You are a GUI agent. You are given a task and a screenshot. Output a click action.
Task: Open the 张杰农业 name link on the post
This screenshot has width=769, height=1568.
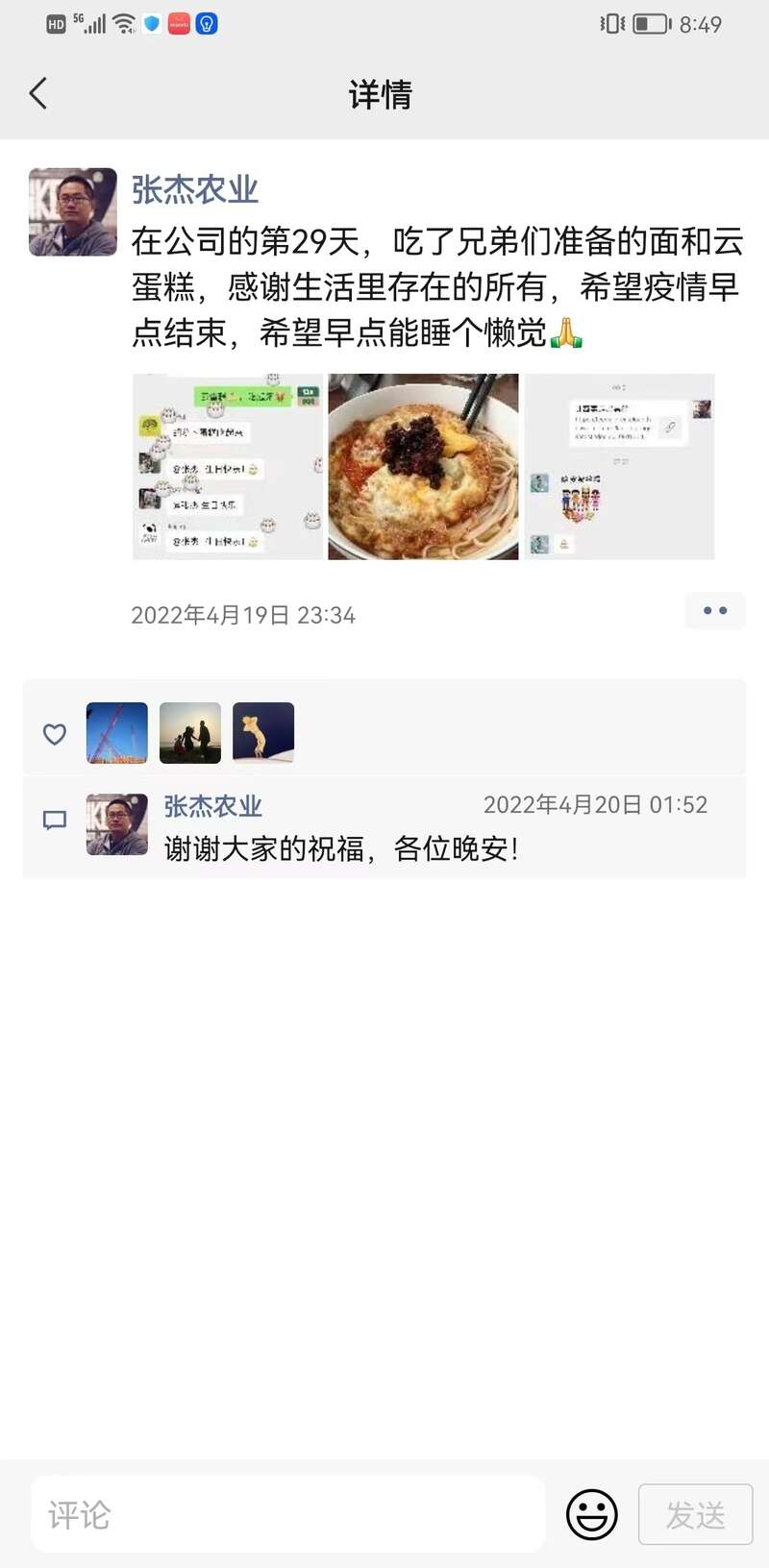195,189
